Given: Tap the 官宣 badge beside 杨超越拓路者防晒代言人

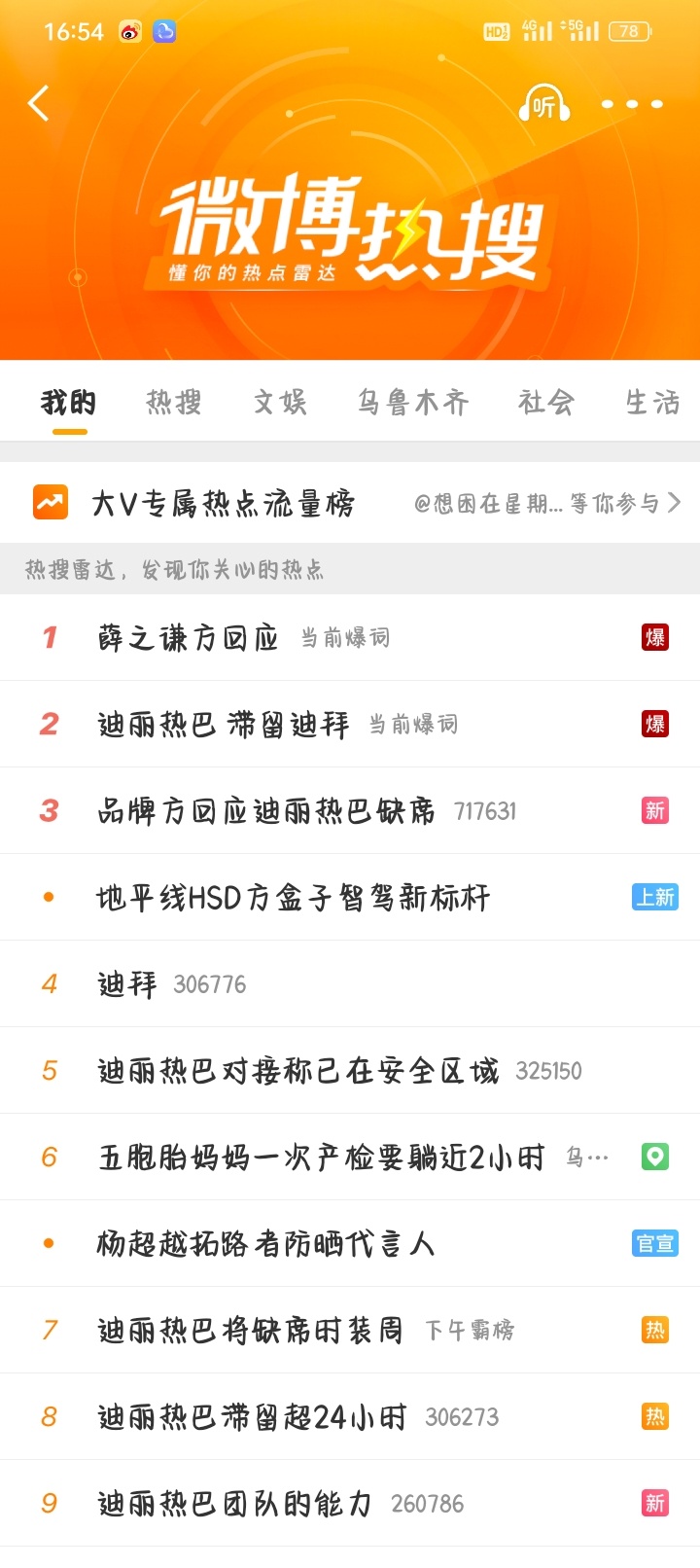Looking at the screenshot, I should click(654, 1242).
